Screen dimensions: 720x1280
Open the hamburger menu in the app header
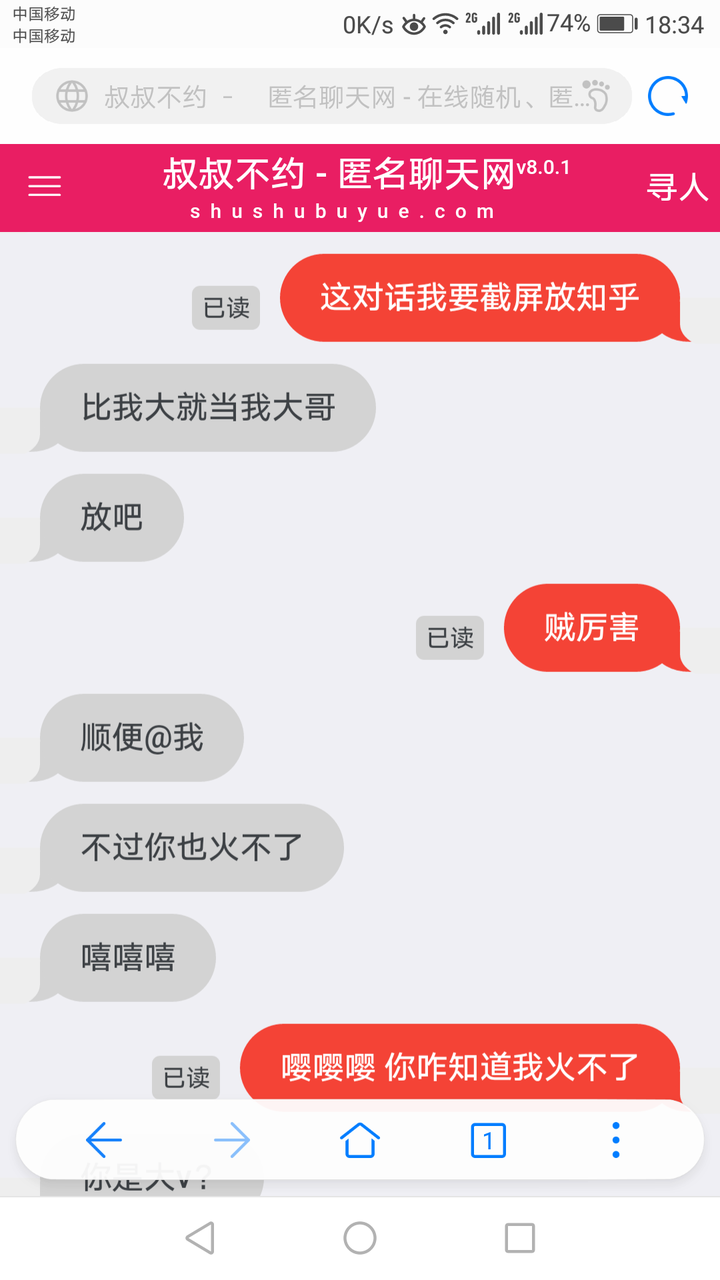point(44,187)
